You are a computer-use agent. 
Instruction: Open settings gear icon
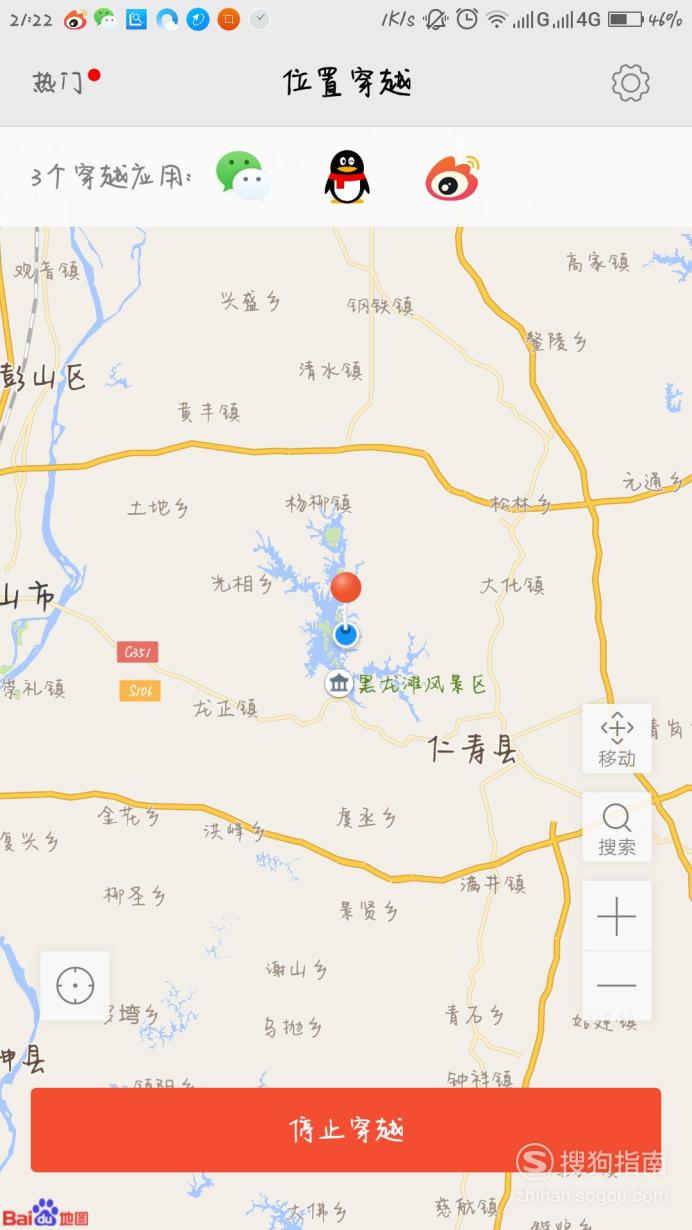630,83
